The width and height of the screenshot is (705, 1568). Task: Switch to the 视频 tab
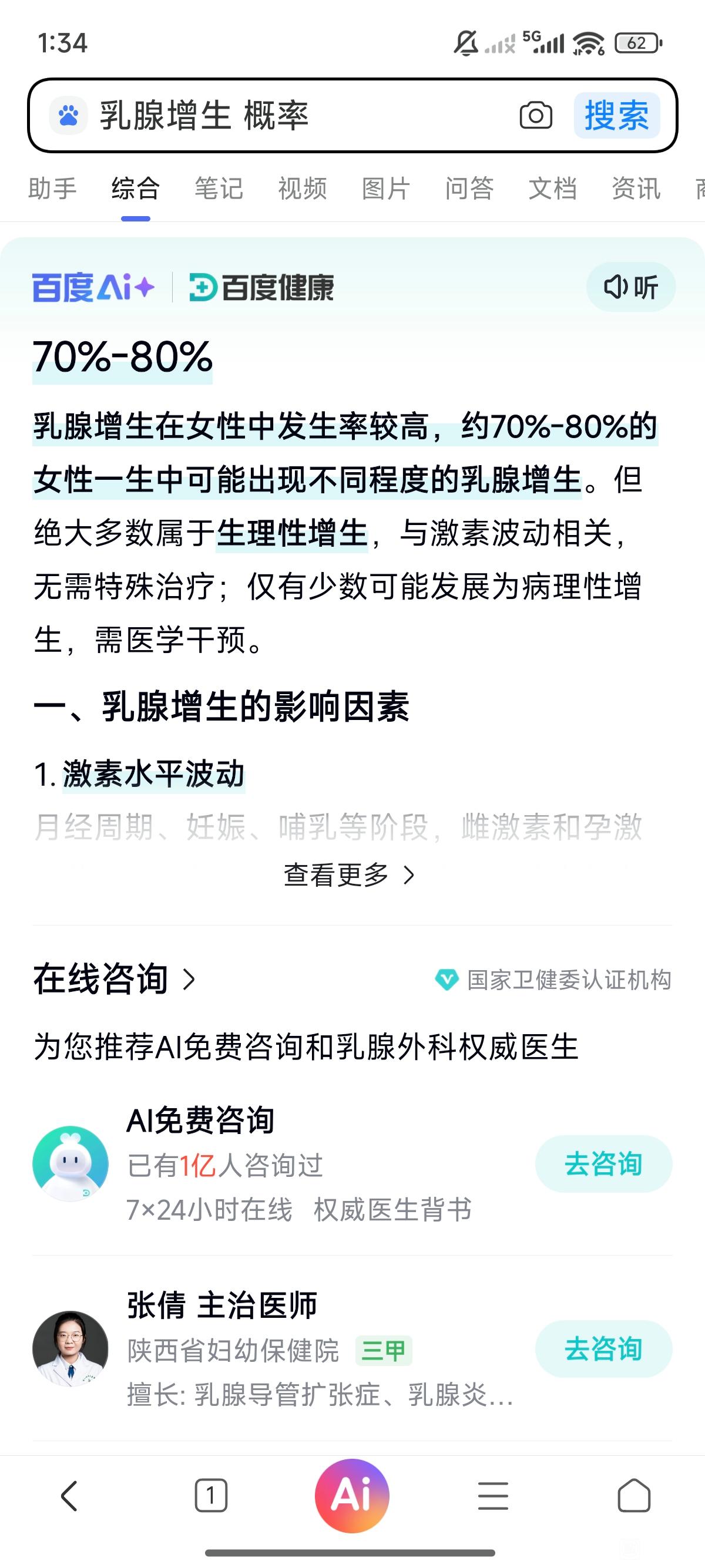click(302, 188)
